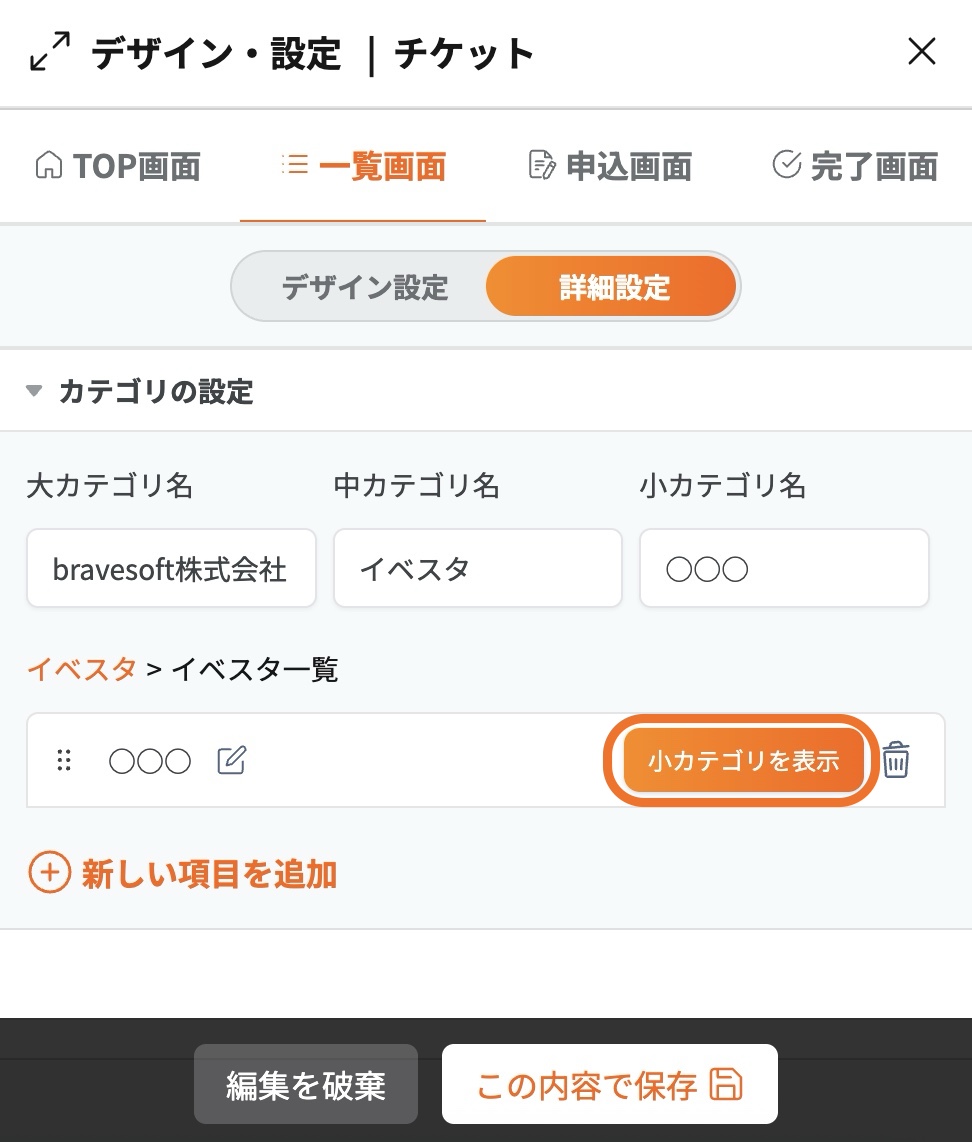The image size is (972, 1142).
Task: Tap the pencil icon next to ○○○
Action: pyautogui.click(x=231, y=760)
